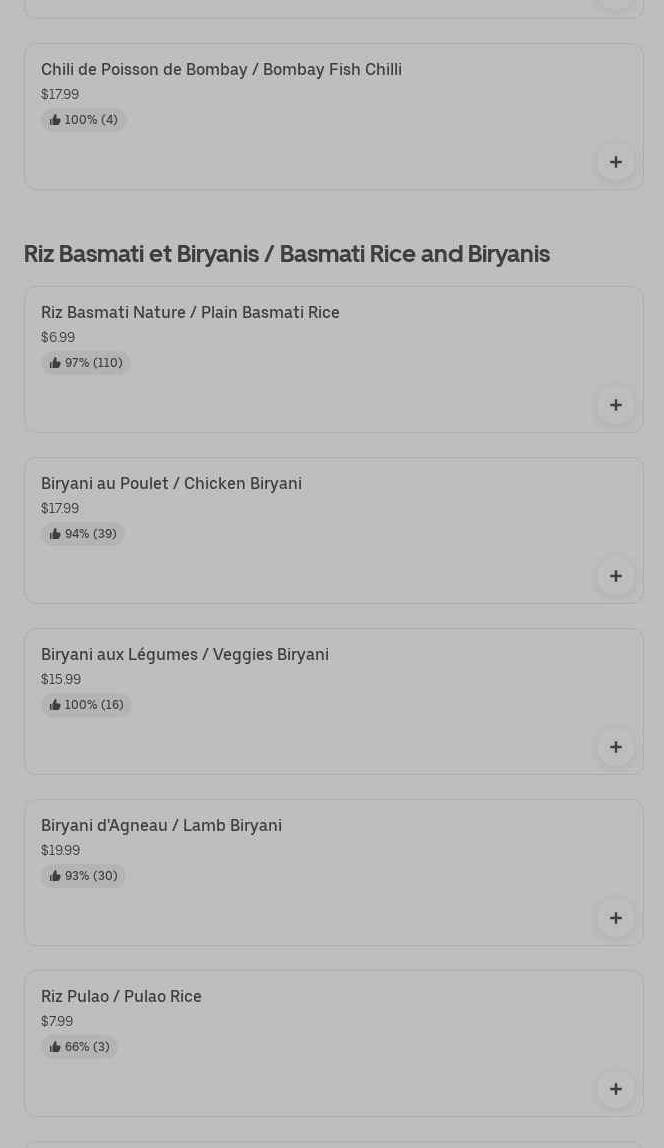Add Bombay Fish Chilli to cart
664x1148 pixels.
[x=615, y=162]
